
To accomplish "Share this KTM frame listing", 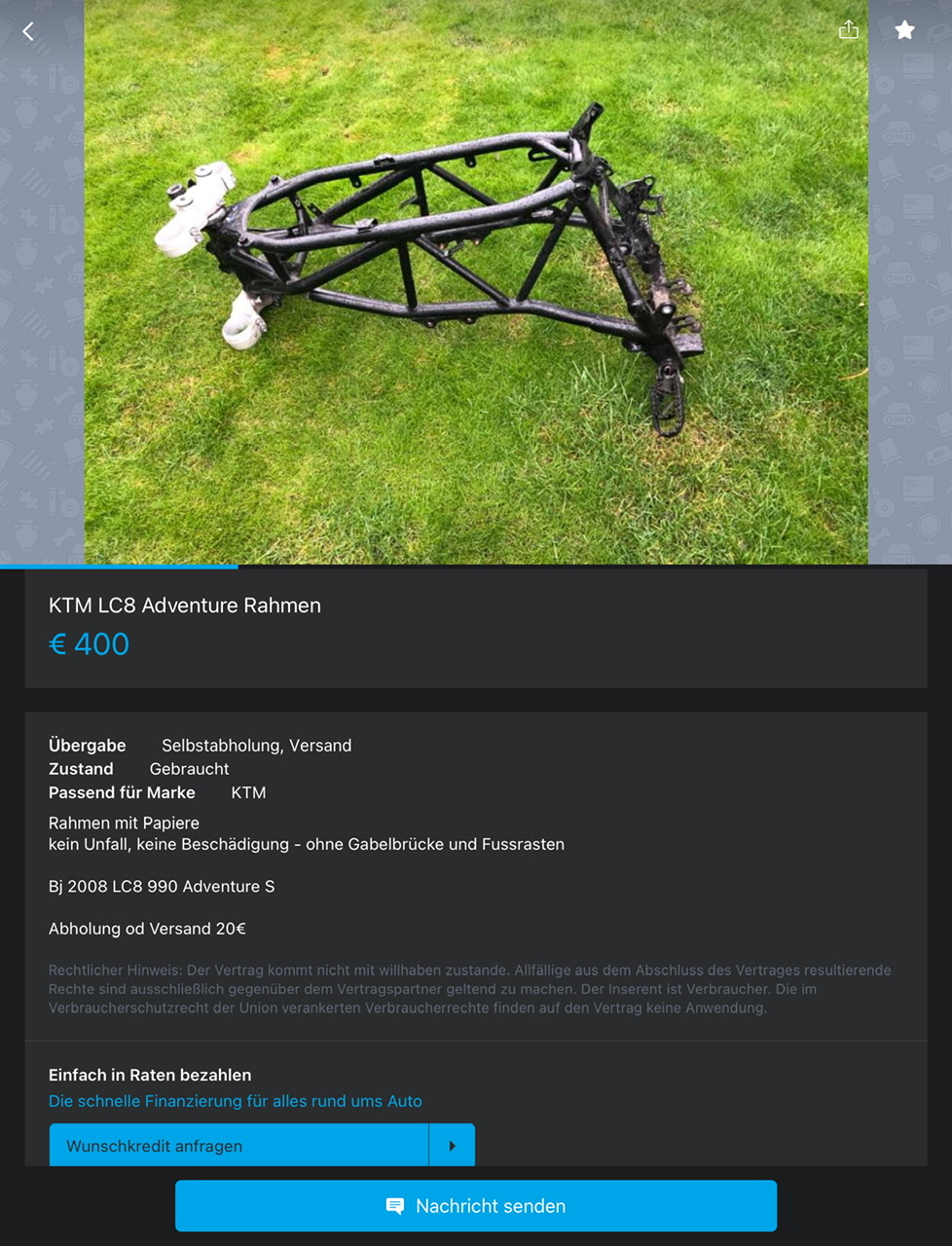I will [849, 30].
